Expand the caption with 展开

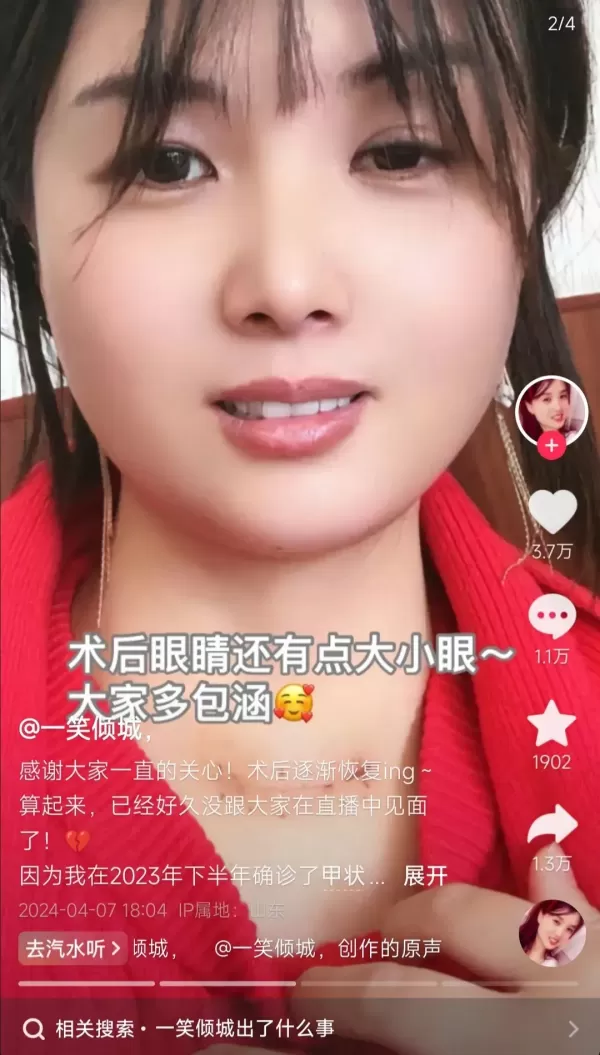(425, 876)
